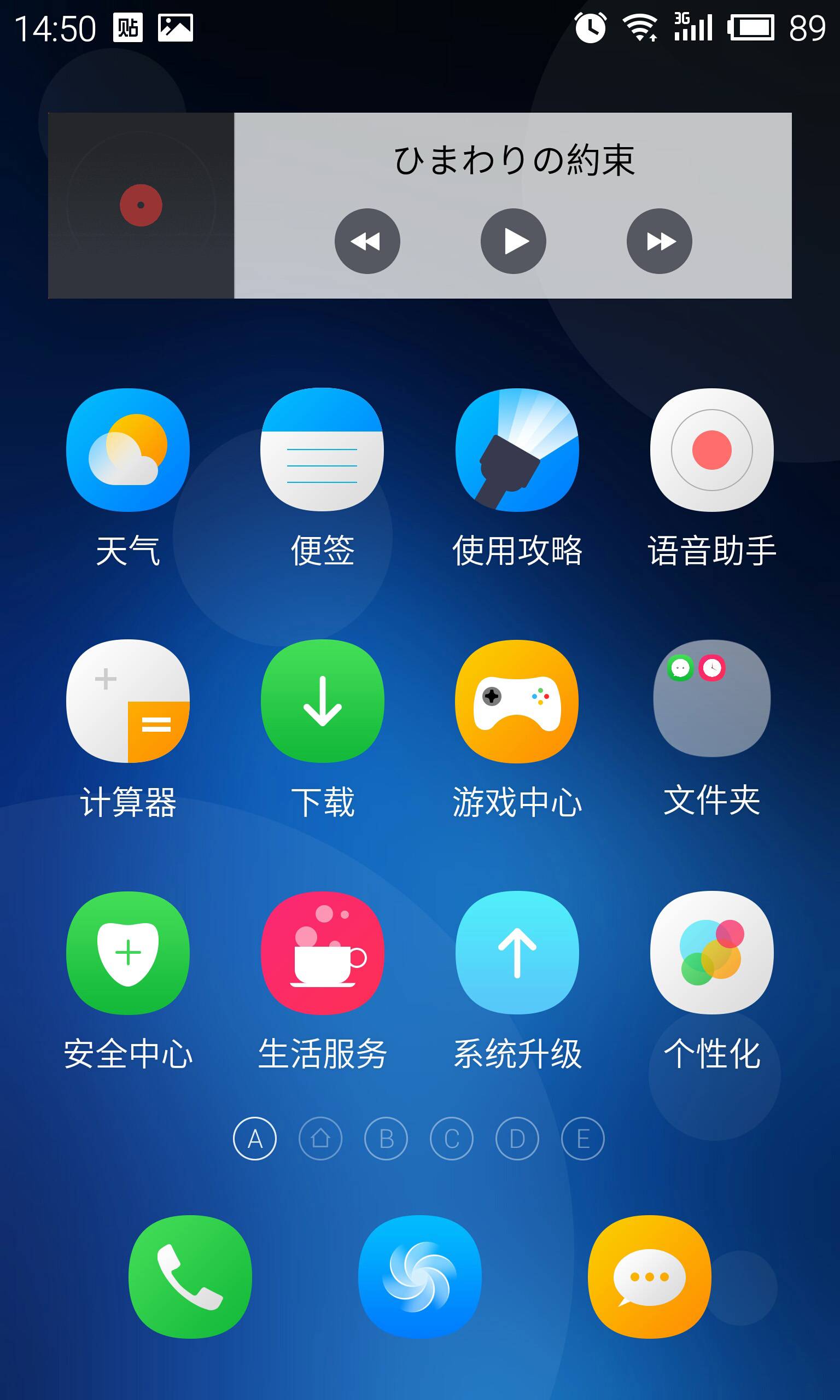
Task: Skip to the next track
Action: (659, 241)
